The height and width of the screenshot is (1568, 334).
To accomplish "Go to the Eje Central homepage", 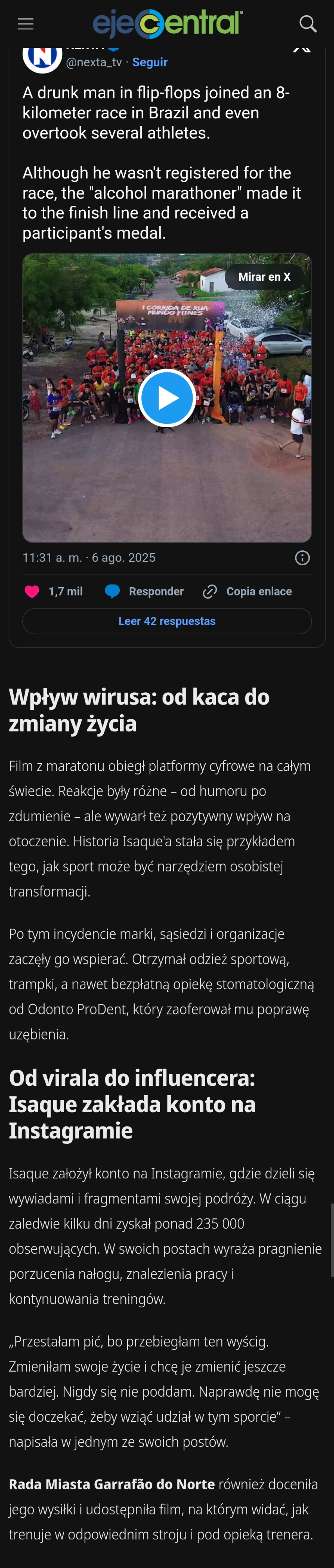I will 167,24.
